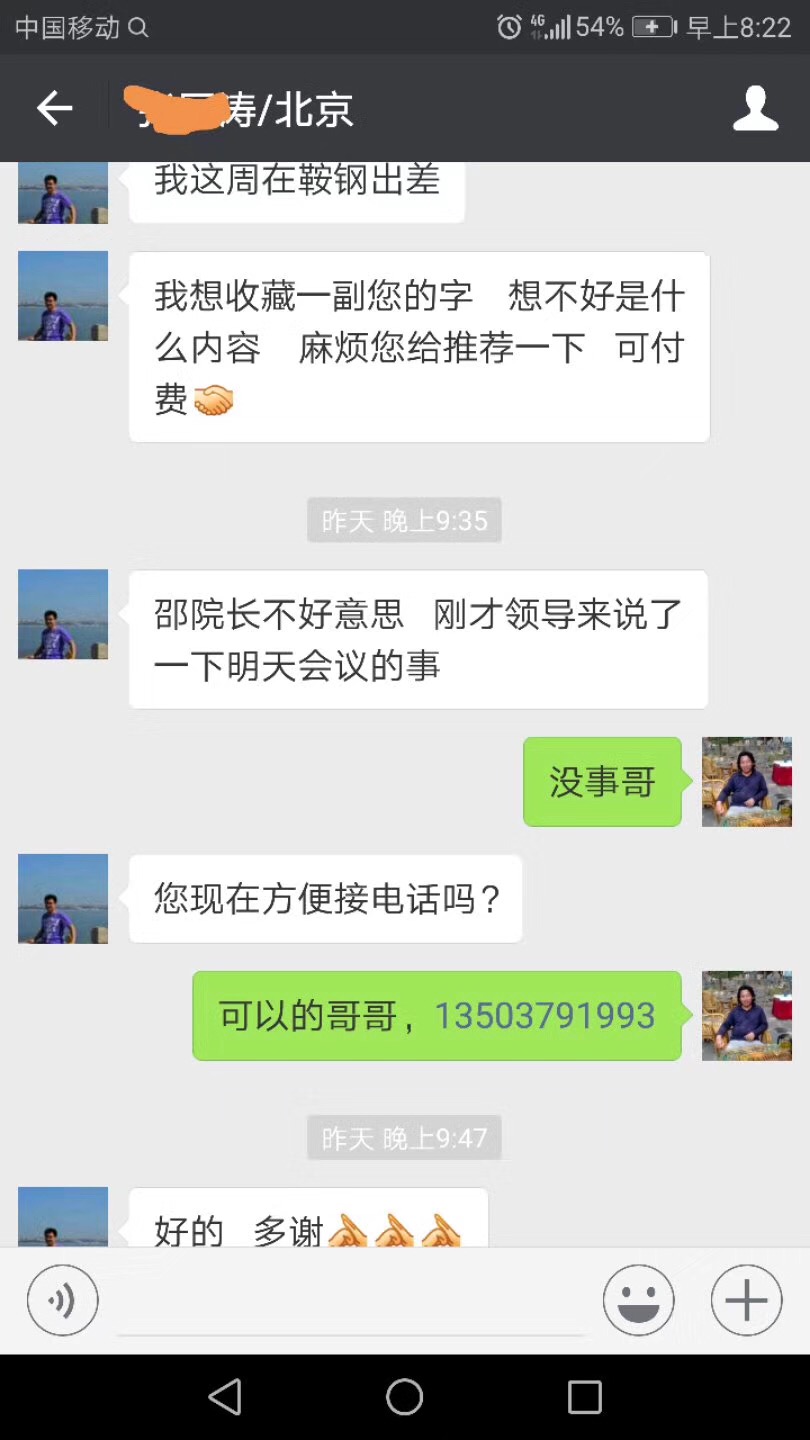Open own avatar beside "没事哥"
Image resolution: width=810 pixels, height=1440 pixels.
pyautogui.click(x=746, y=781)
